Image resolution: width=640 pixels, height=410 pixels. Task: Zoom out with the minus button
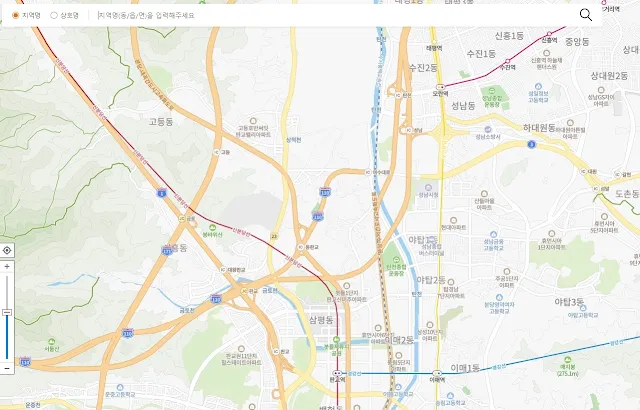[7, 368]
